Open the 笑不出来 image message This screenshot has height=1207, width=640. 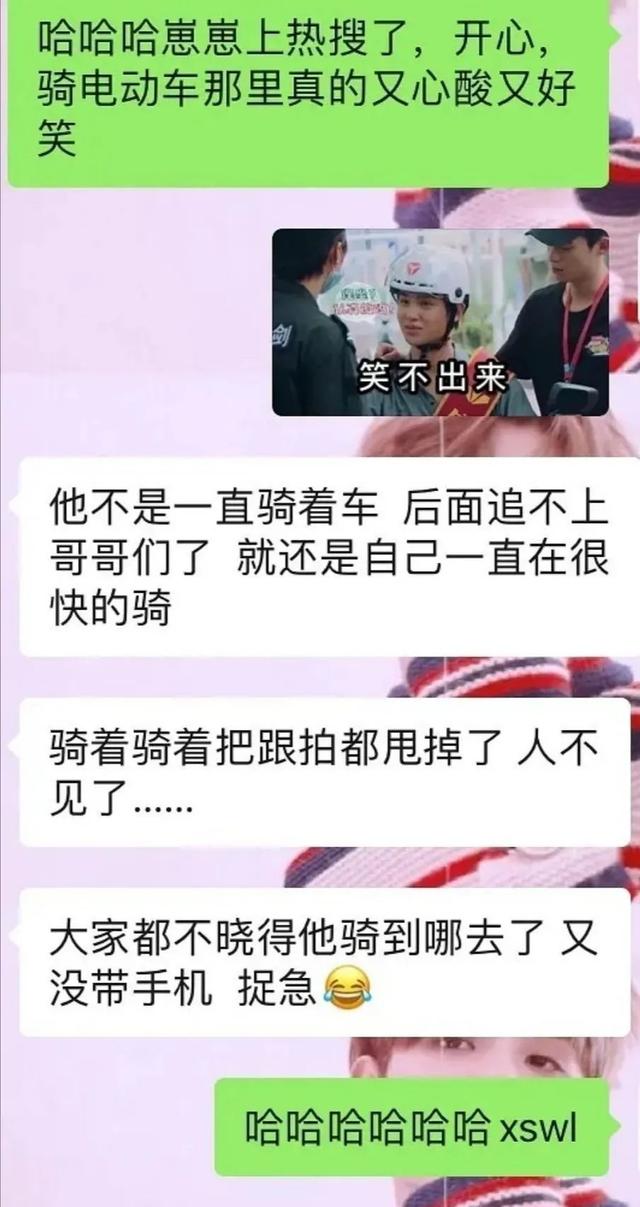[x=440, y=322]
